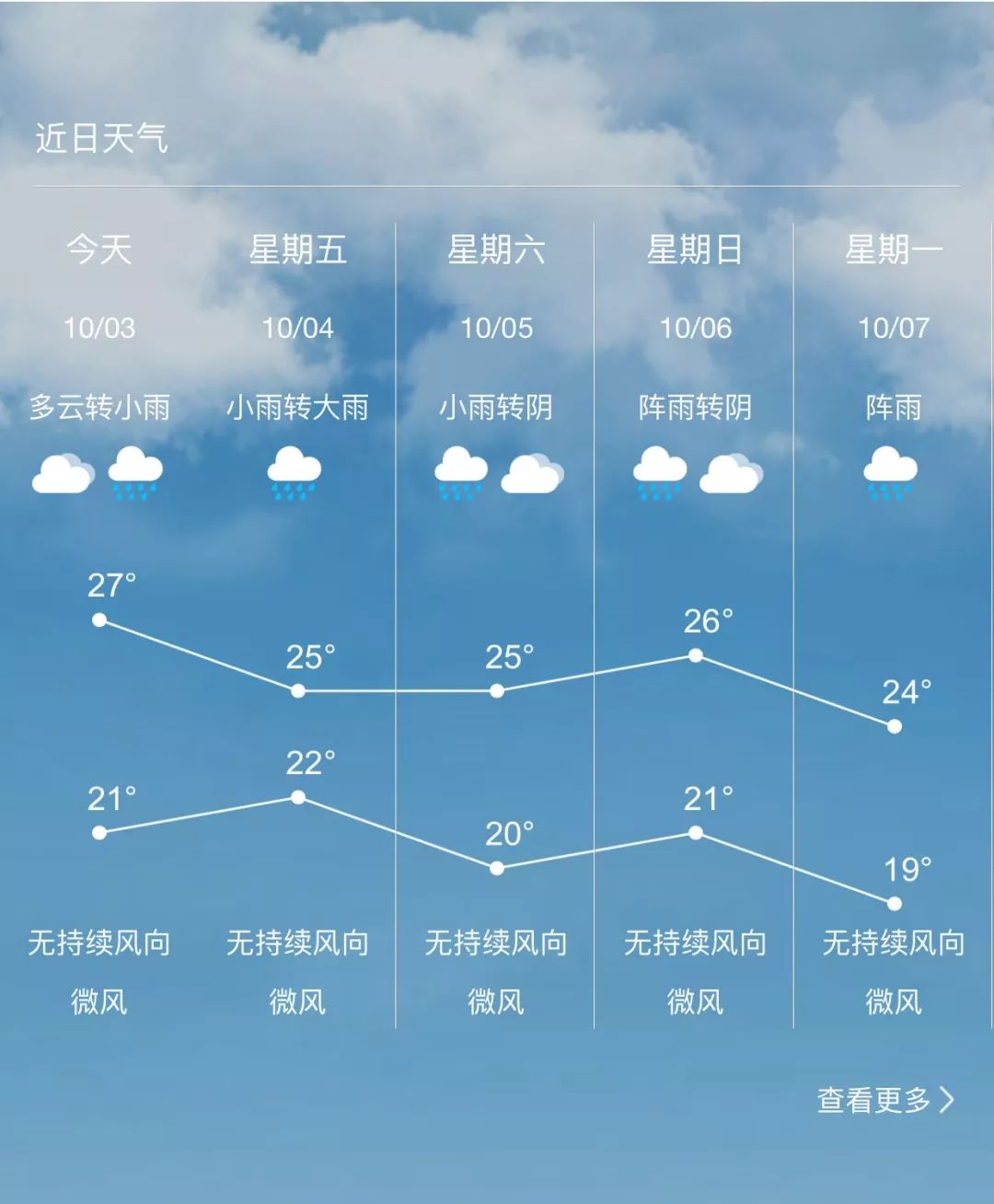Viewport: 994px width, 1204px height.
Task: Click the rain icon under 星期六
Action: 461,469
